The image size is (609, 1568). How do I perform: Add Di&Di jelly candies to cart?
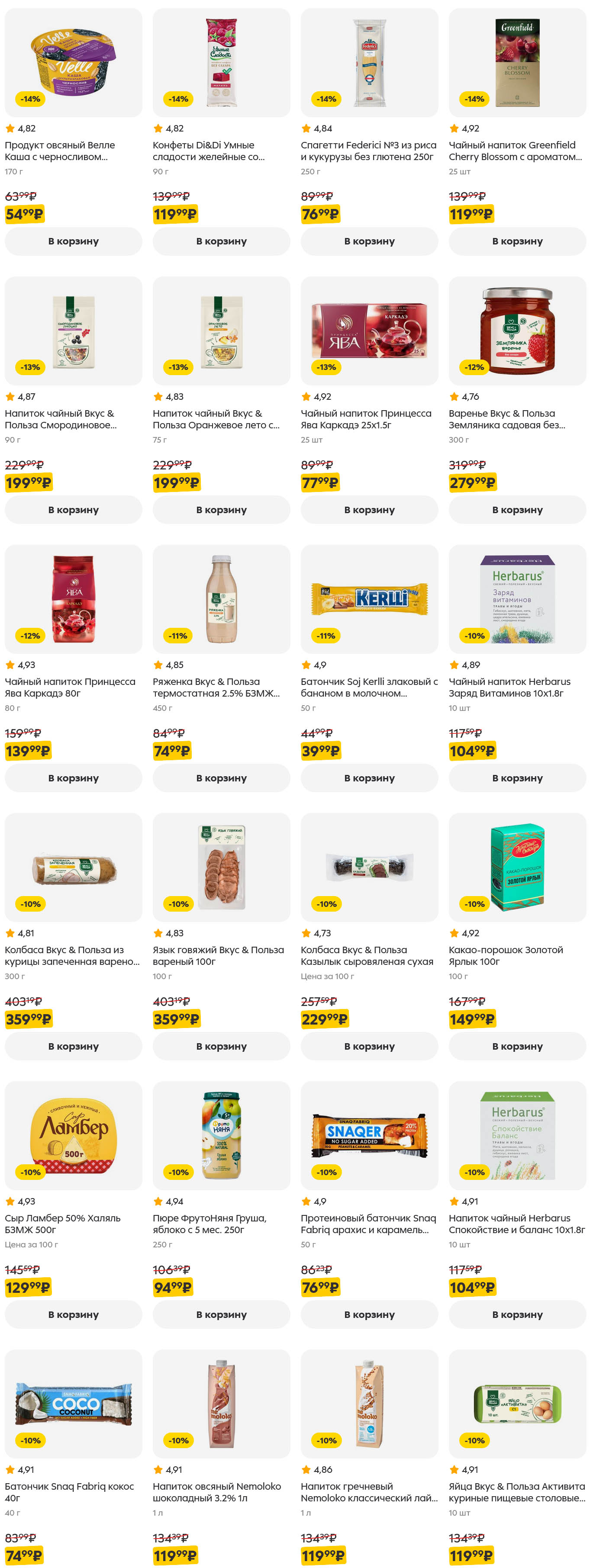pyautogui.click(x=221, y=241)
